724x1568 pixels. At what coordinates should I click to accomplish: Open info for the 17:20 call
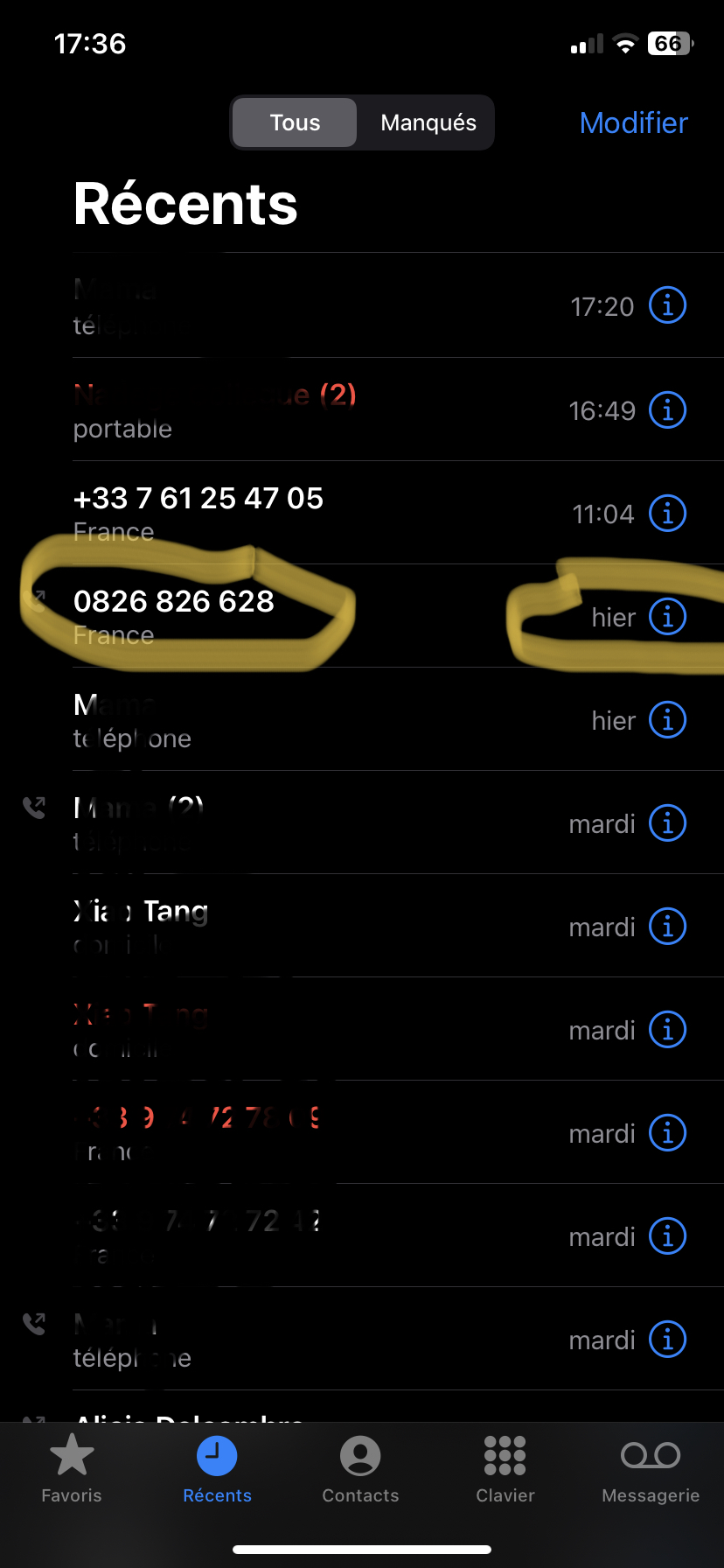tap(667, 306)
